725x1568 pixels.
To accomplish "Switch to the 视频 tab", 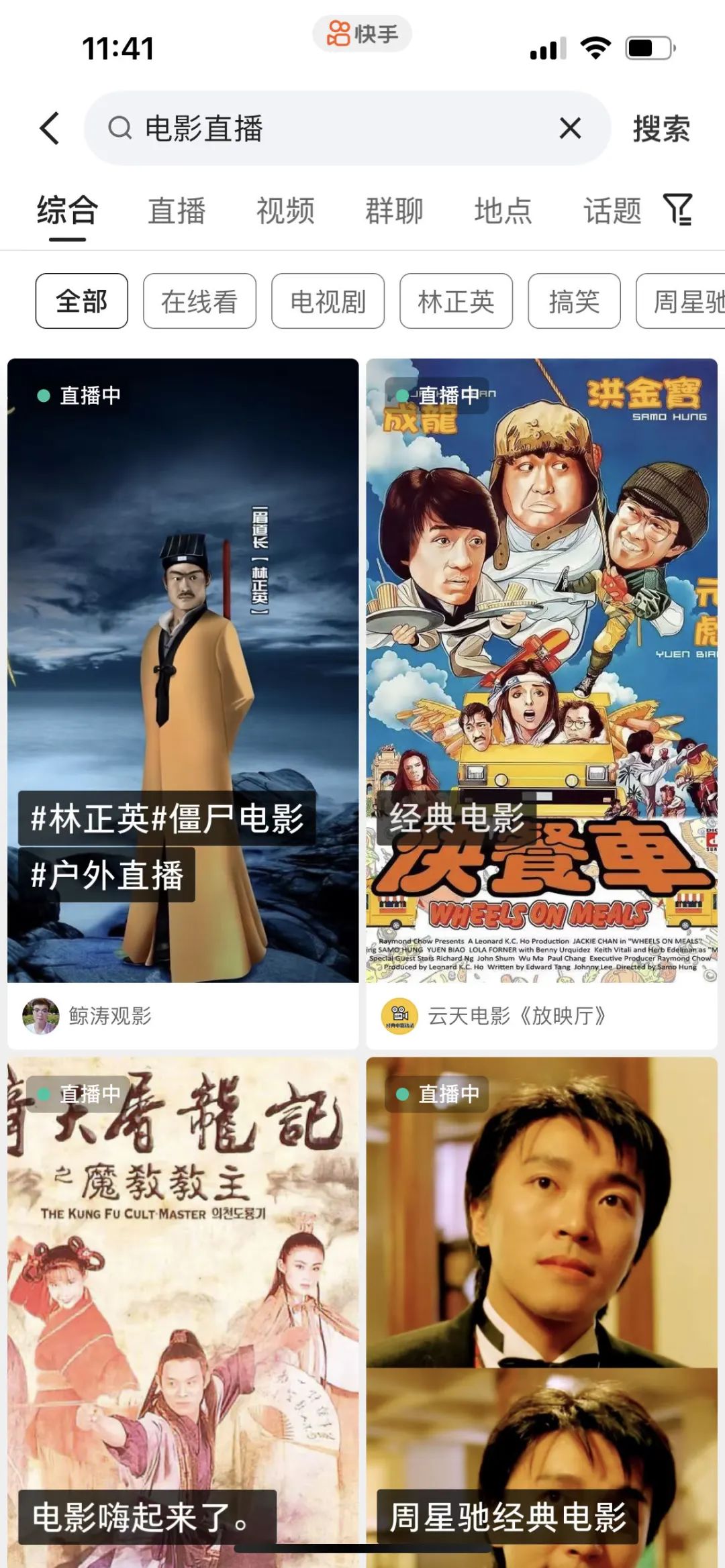I will tap(285, 211).
